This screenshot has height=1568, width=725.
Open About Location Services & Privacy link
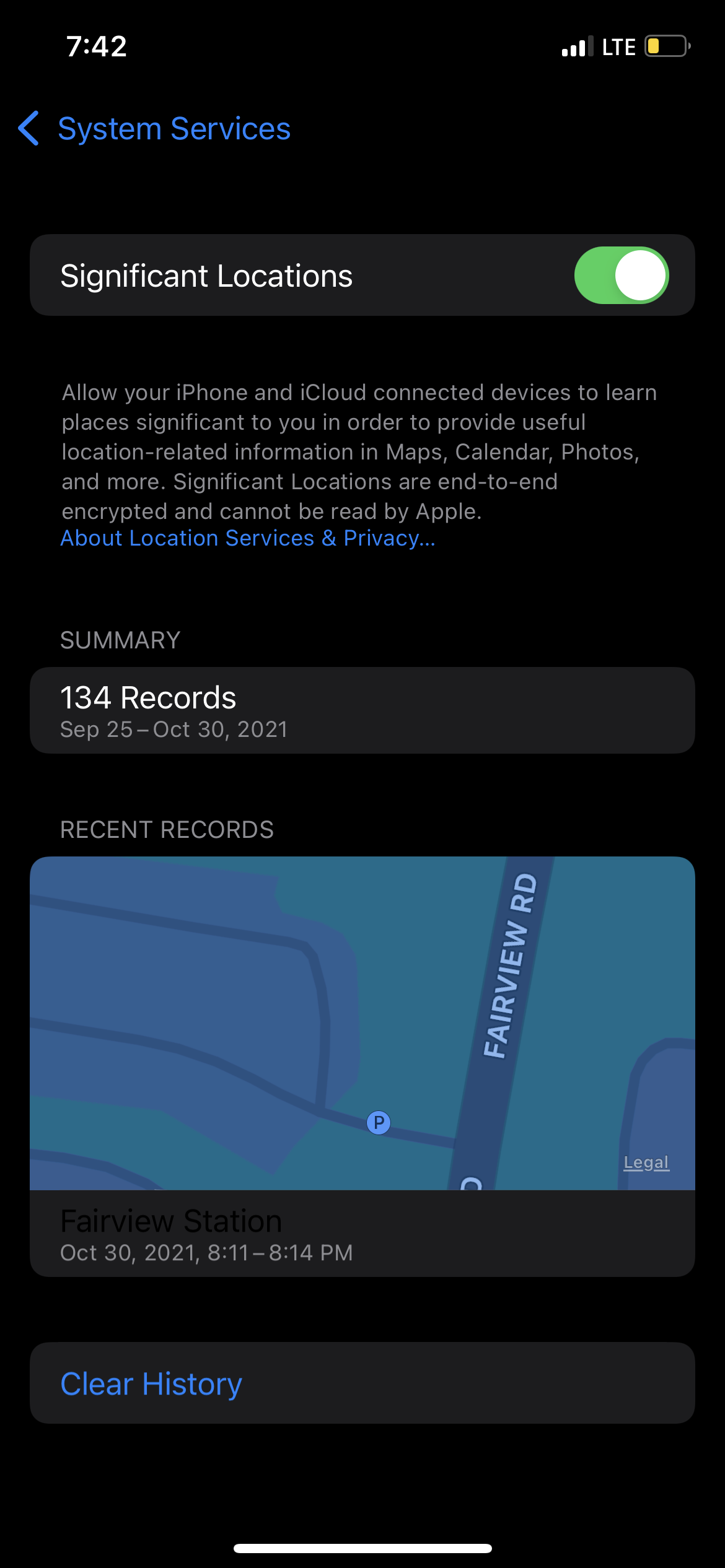(x=248, y=539)
